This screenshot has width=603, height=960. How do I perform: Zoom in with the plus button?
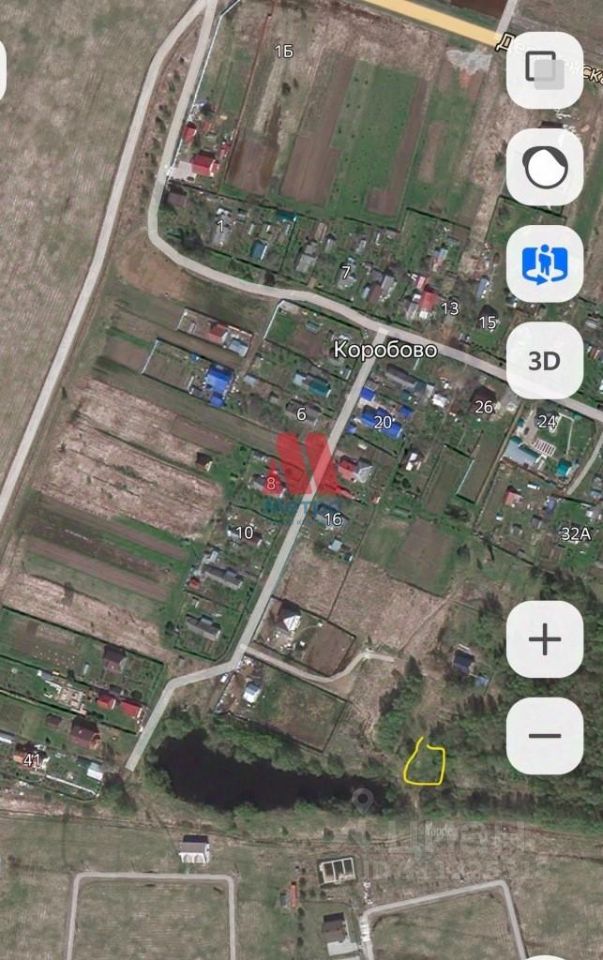point(545,640)
